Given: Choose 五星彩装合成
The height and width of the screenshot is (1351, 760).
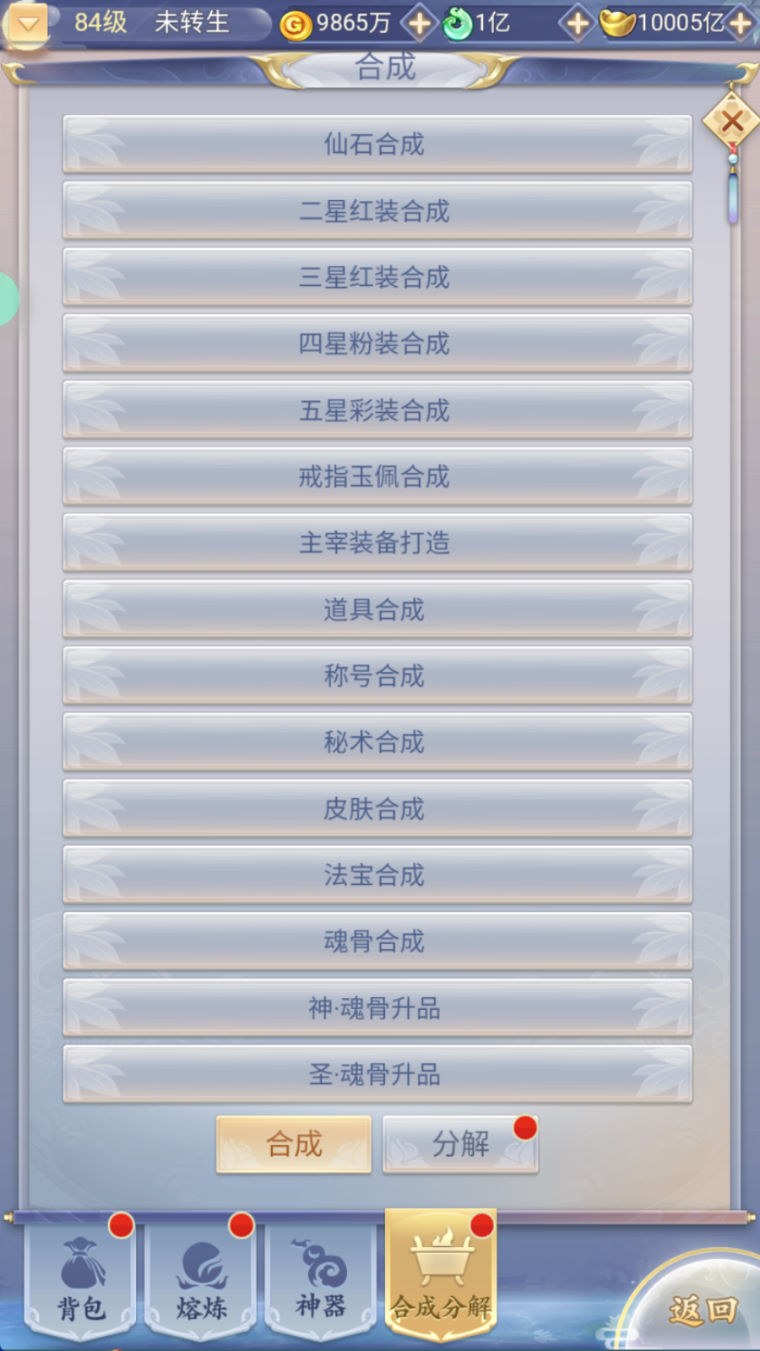Looking at the screenshot, I should pyautogui.click(x=377, y=410).
